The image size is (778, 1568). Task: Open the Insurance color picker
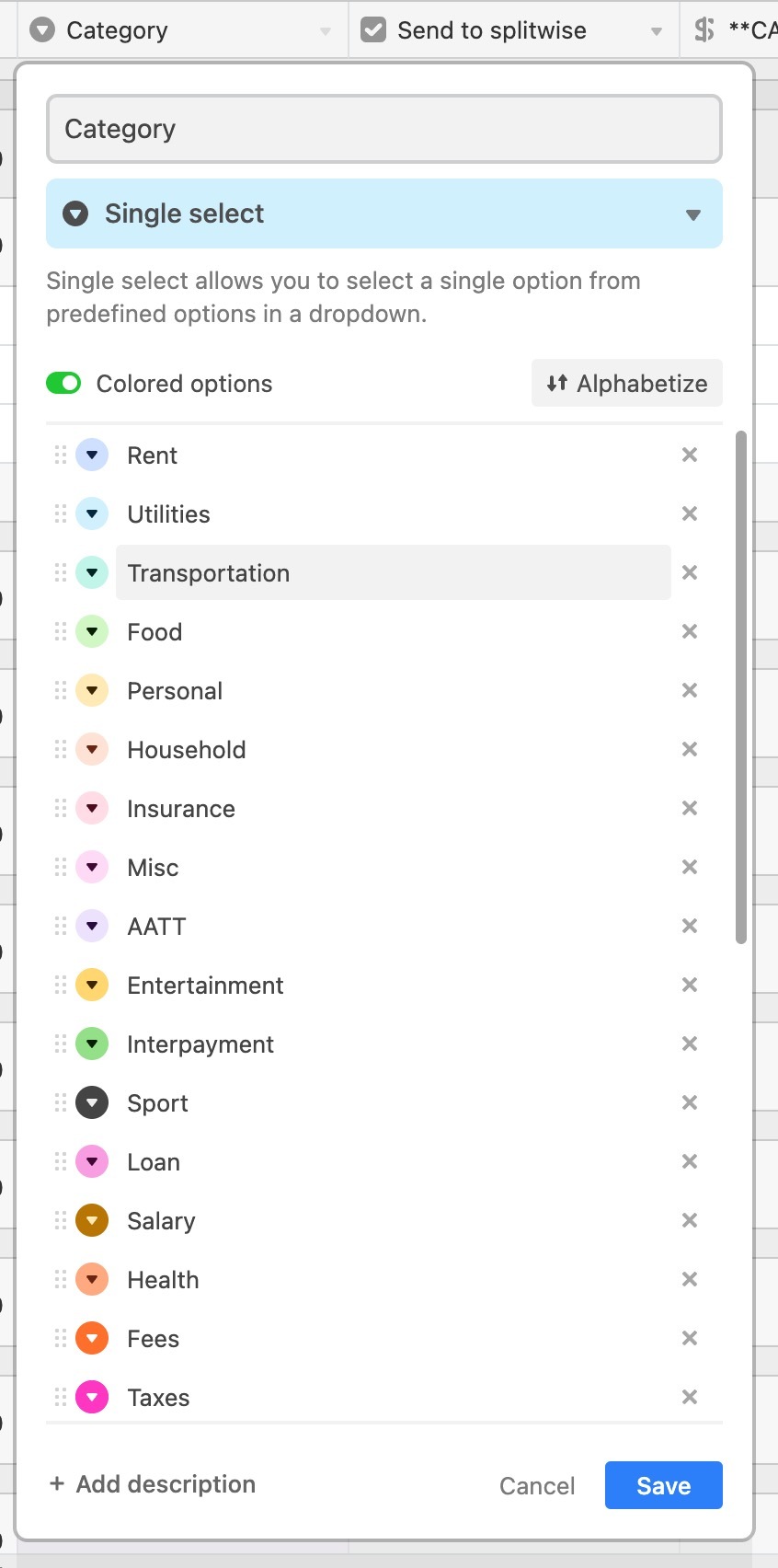click(92, 808)
